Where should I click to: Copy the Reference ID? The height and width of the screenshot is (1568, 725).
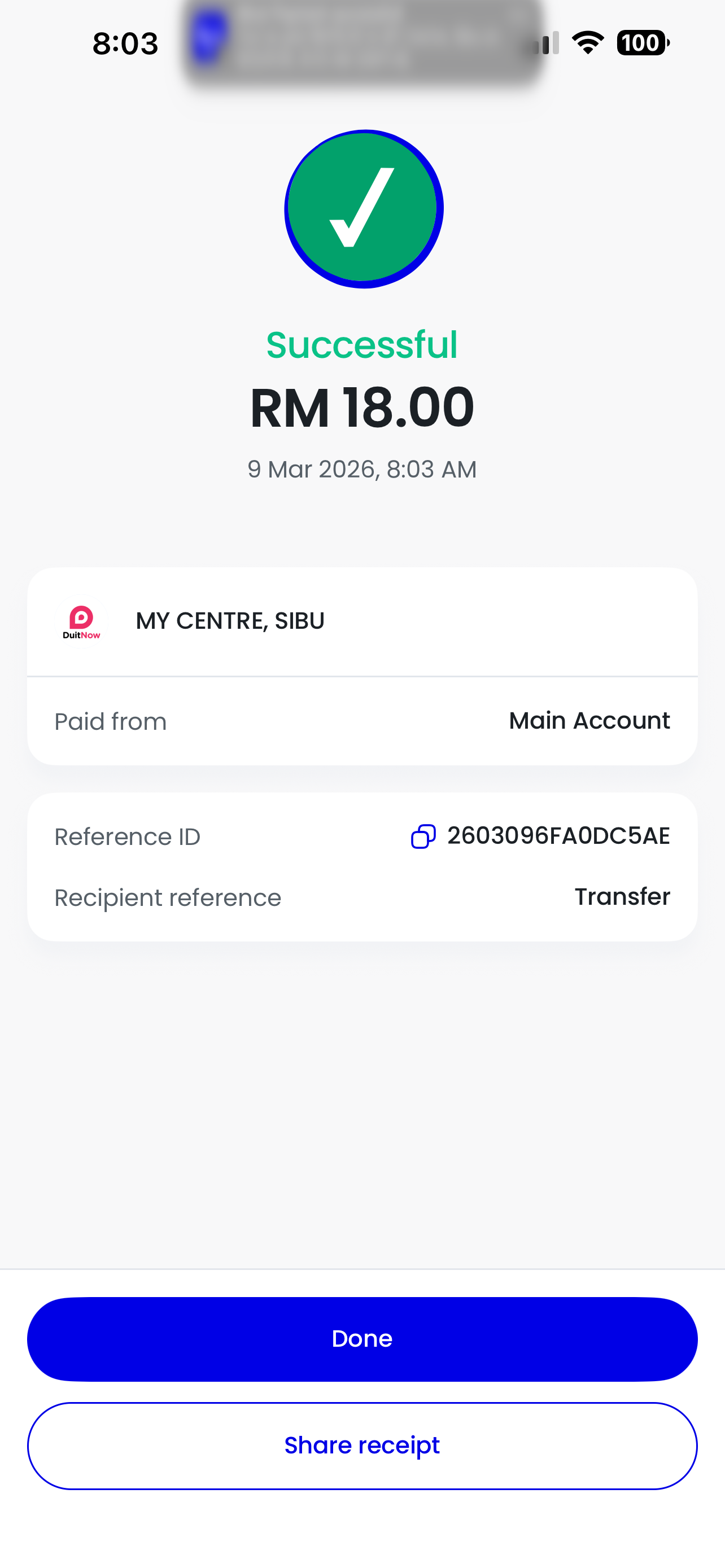click(423, 836)
